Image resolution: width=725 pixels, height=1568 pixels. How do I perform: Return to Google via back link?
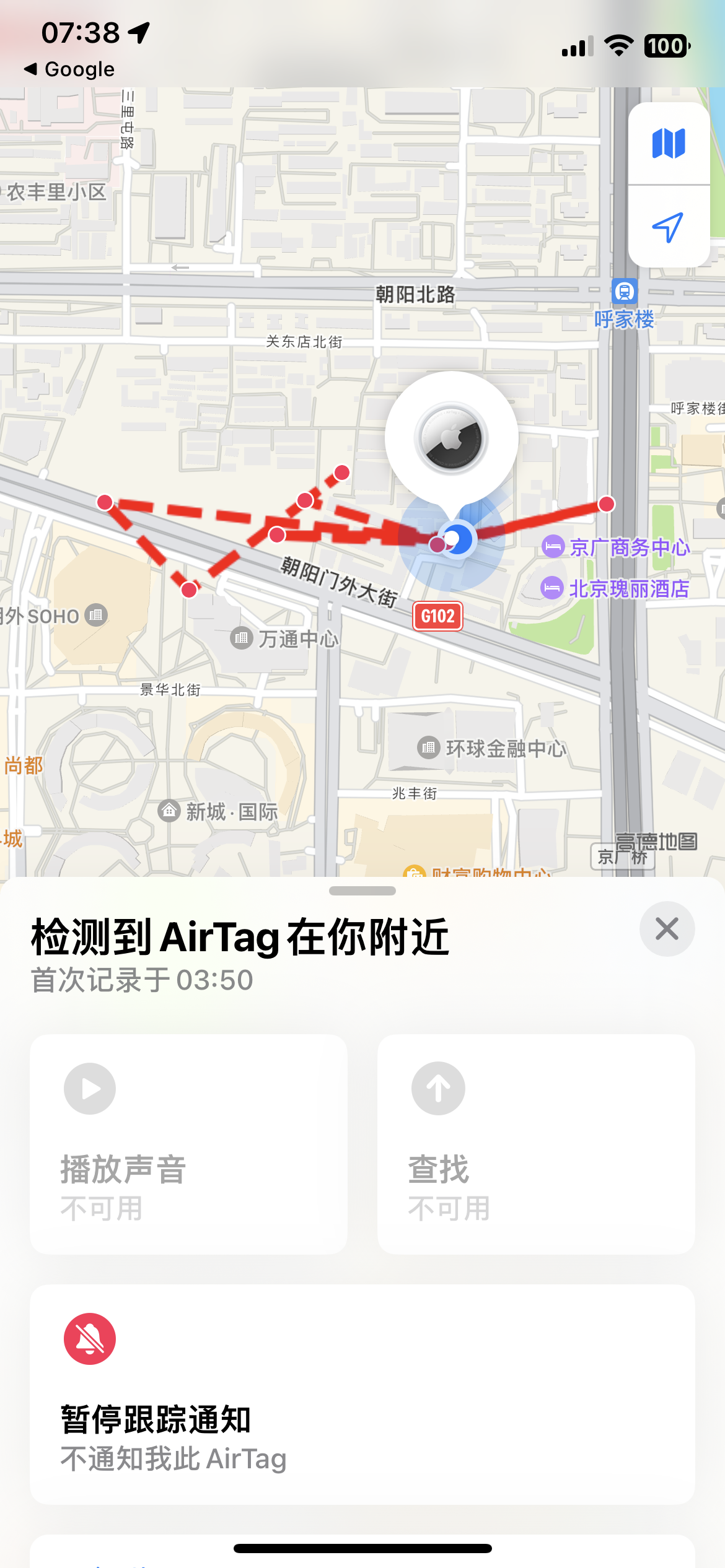pos(69,69)
